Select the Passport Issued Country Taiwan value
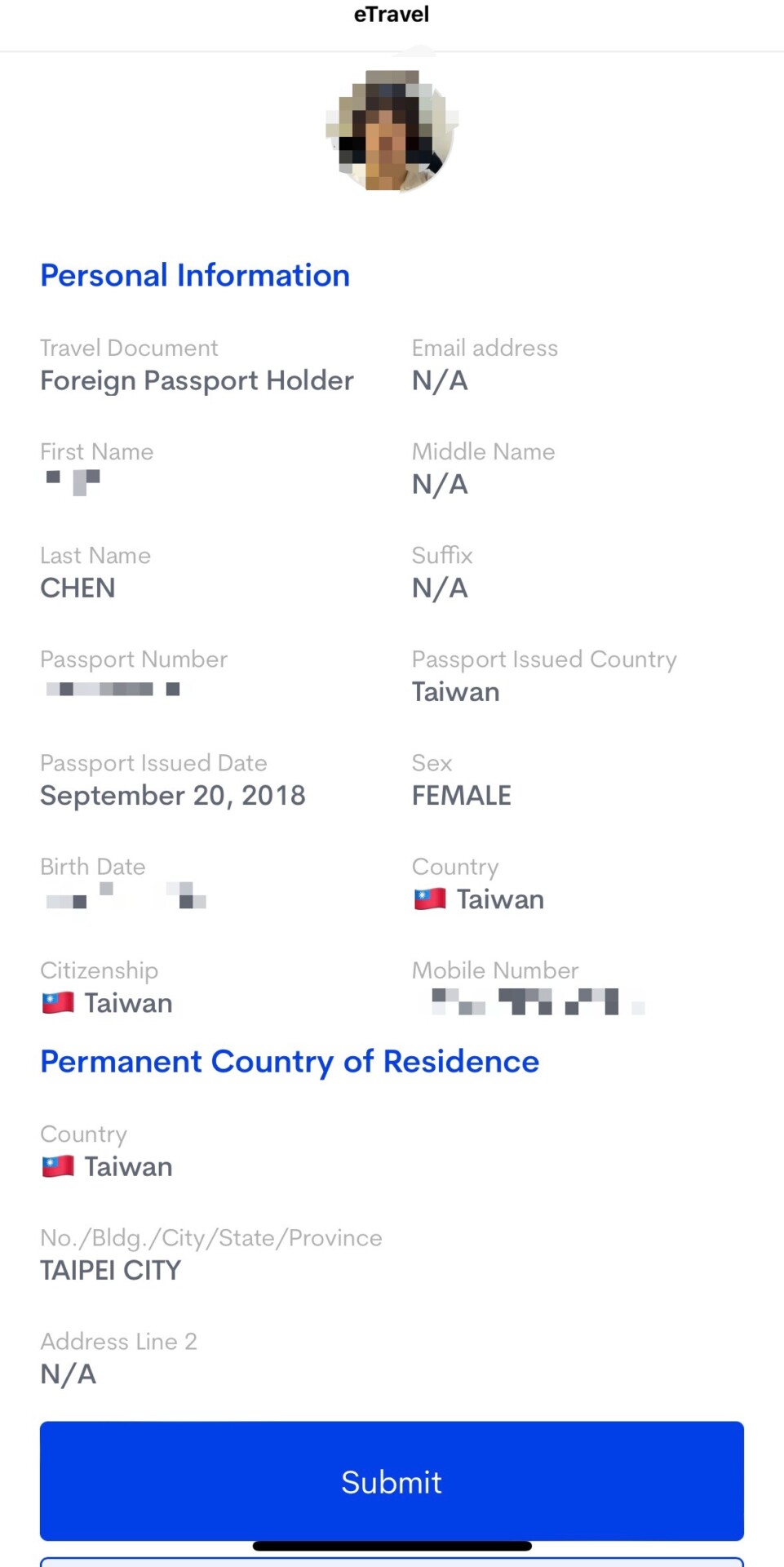This screenshot has height=1567, width=784. 455,691
